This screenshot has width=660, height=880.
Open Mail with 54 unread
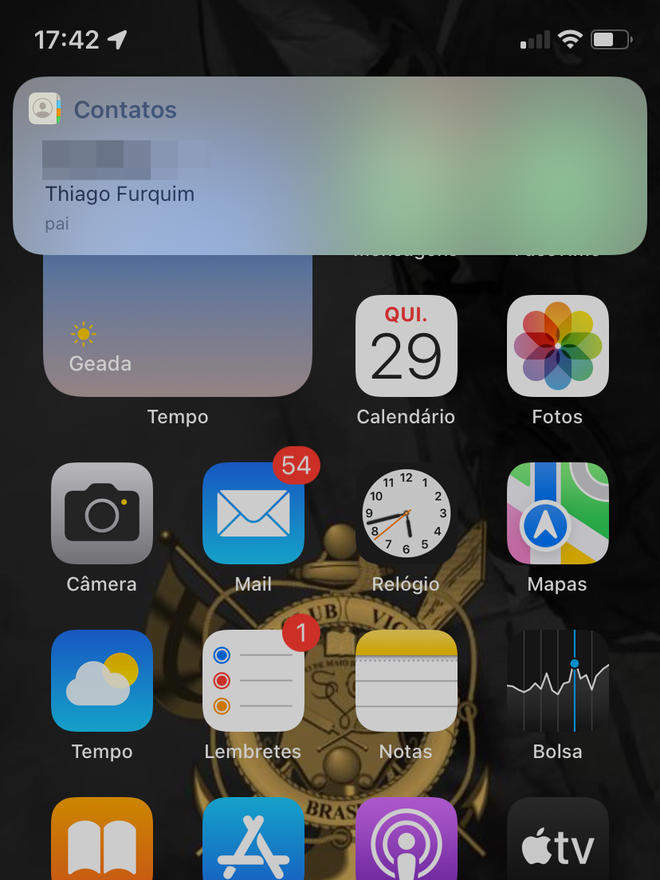[253, 513]
